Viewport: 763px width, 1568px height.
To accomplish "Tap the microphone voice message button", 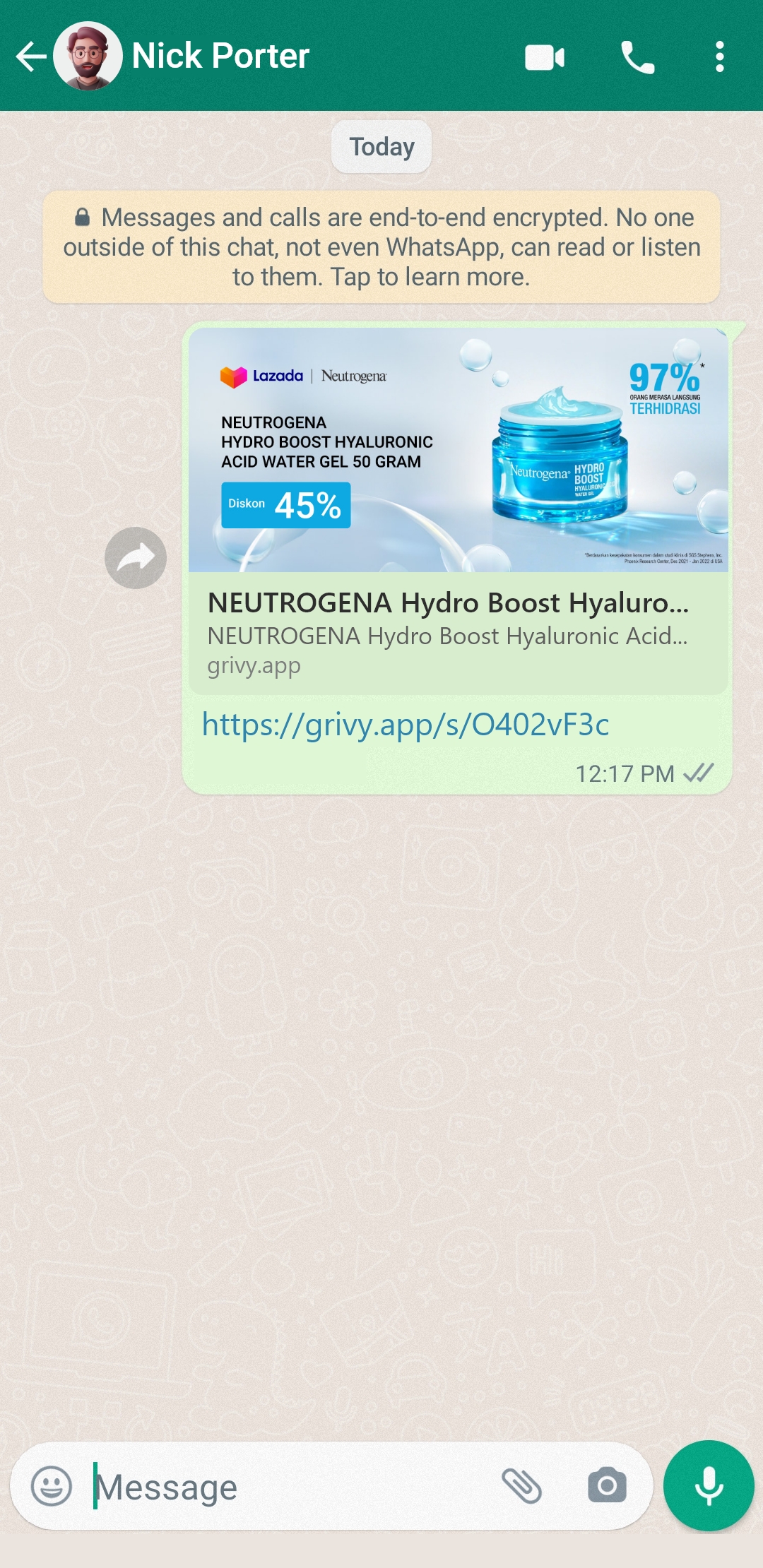I will [x=709, y=1486].
